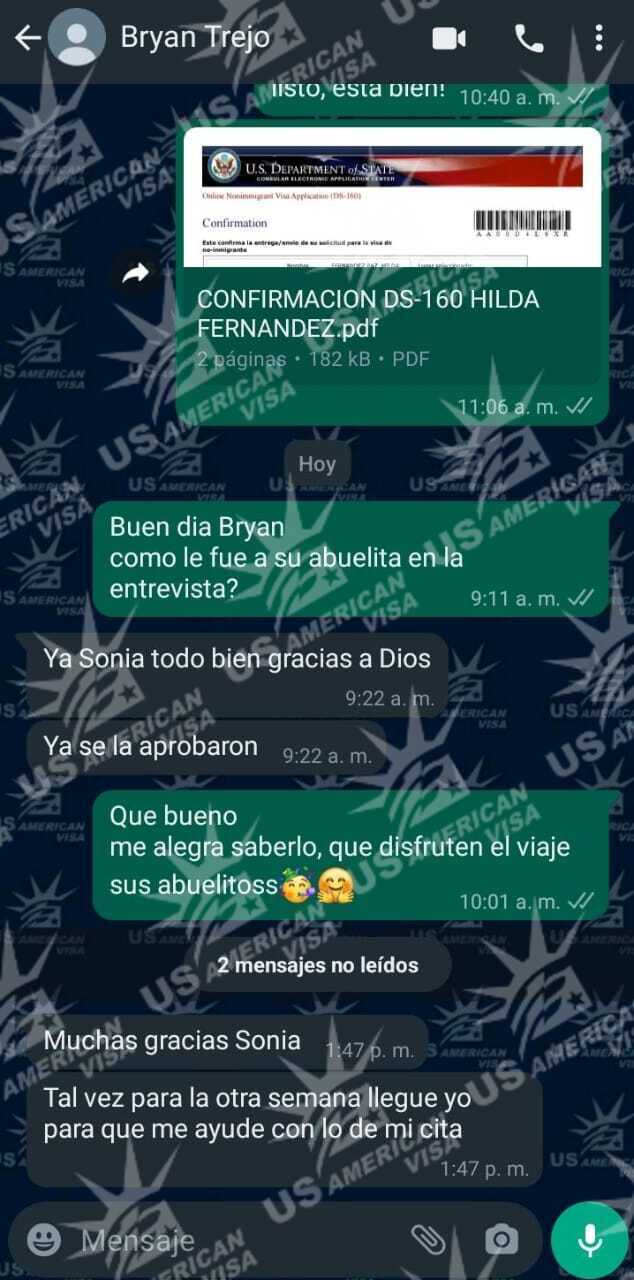The height and width of the screenshot is (1280, 634).
Task: Go back from Bryan Trejo chat
Action: tap(27, 39)
